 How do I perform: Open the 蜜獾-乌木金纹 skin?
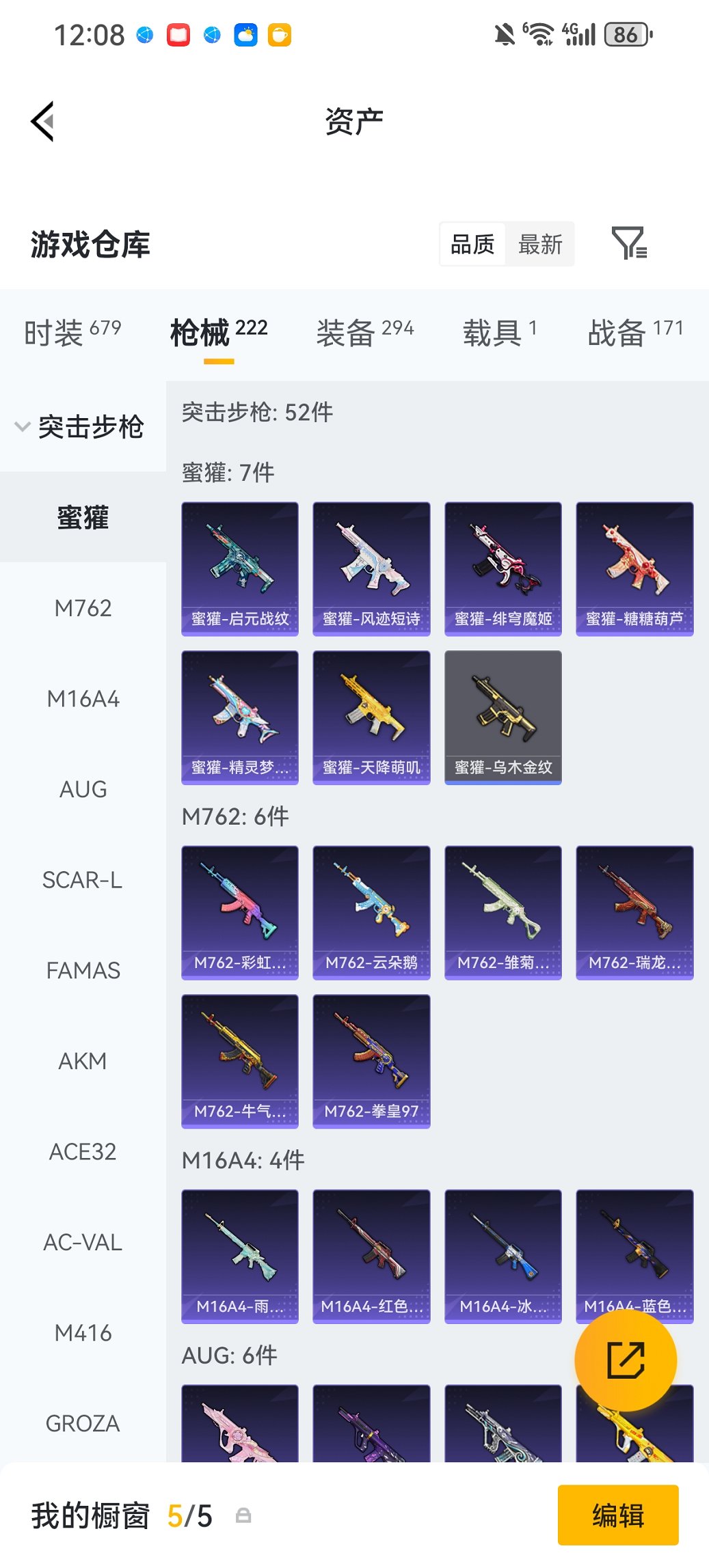click(x=503, y=717)
